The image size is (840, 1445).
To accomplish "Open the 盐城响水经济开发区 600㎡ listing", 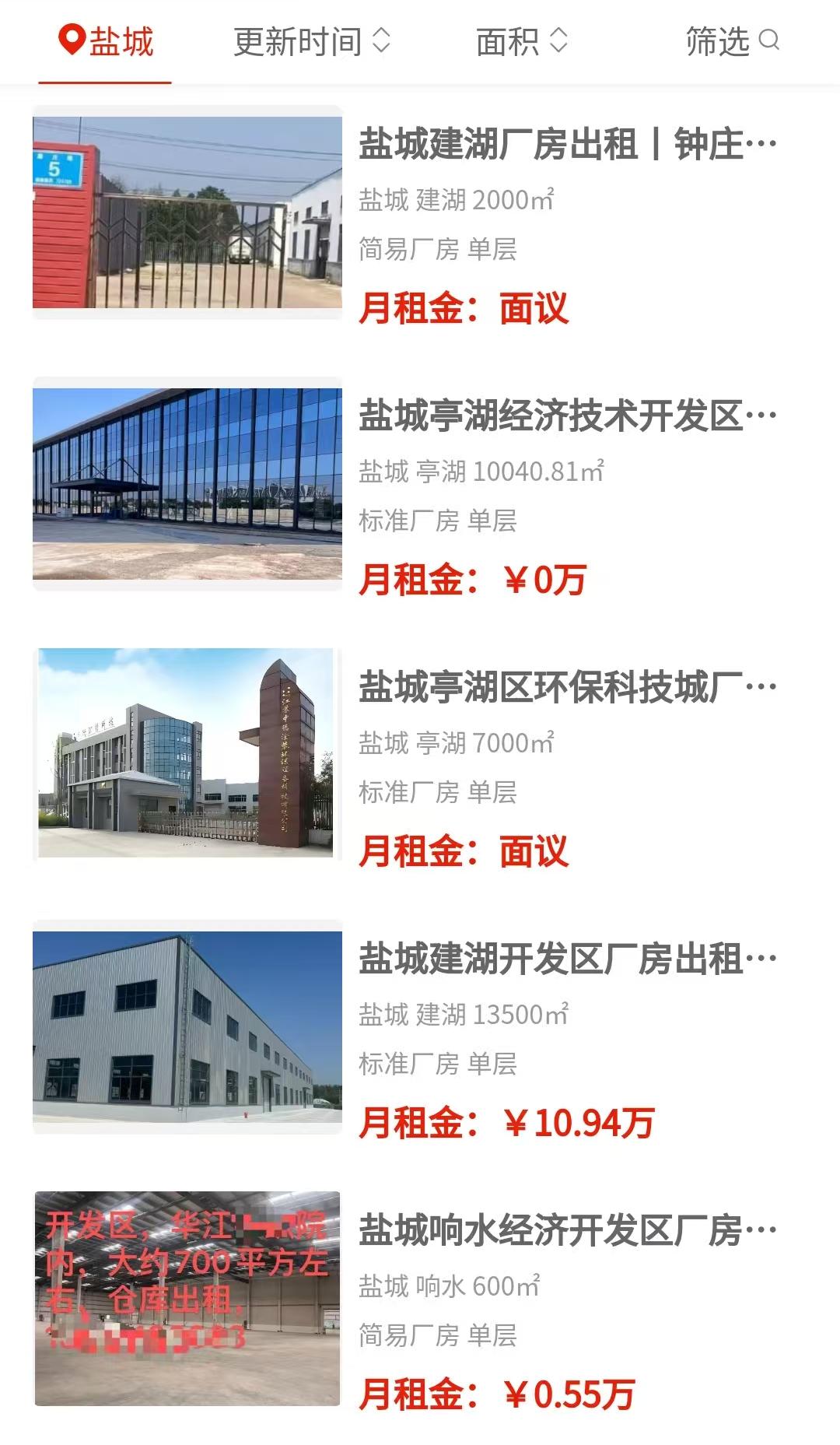I will tap(567, 1231).
